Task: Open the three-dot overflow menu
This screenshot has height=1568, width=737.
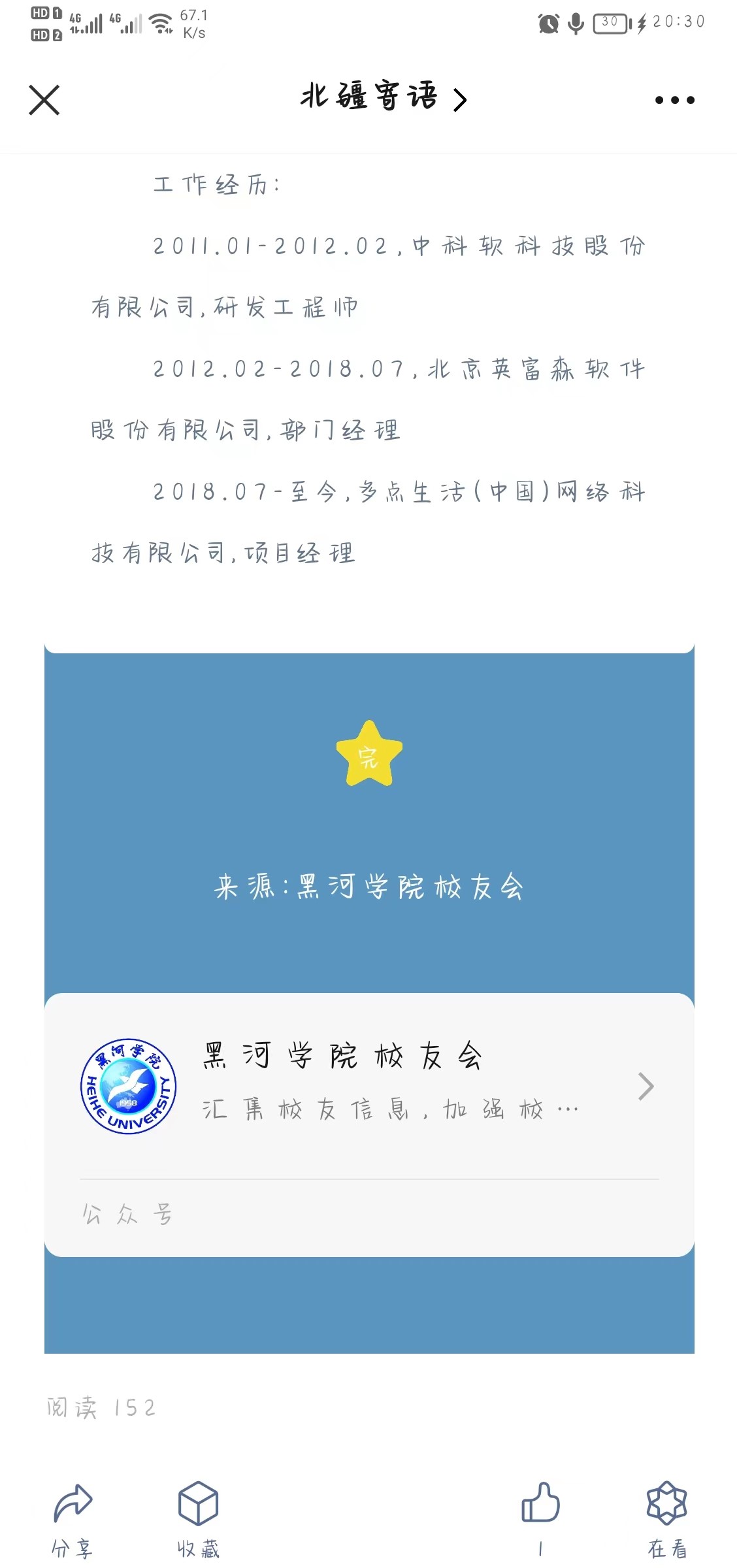Action: click(674, 100)
